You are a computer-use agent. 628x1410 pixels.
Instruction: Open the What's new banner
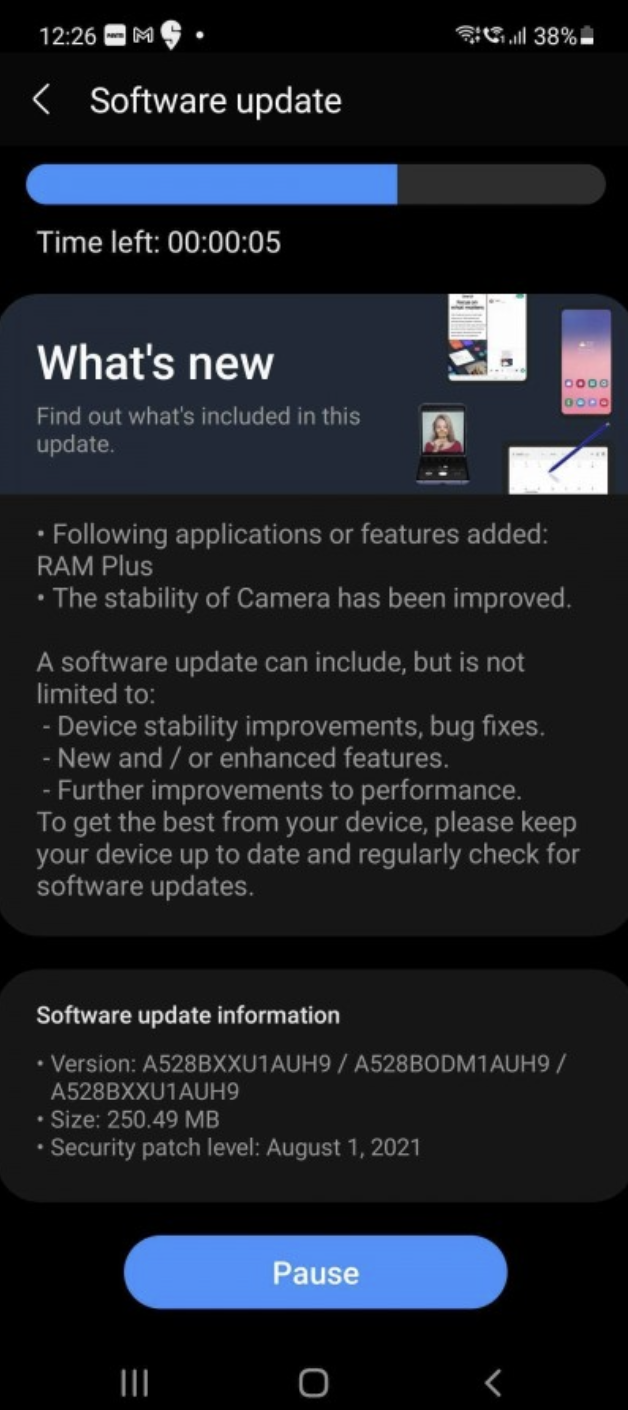pos(314,394)
